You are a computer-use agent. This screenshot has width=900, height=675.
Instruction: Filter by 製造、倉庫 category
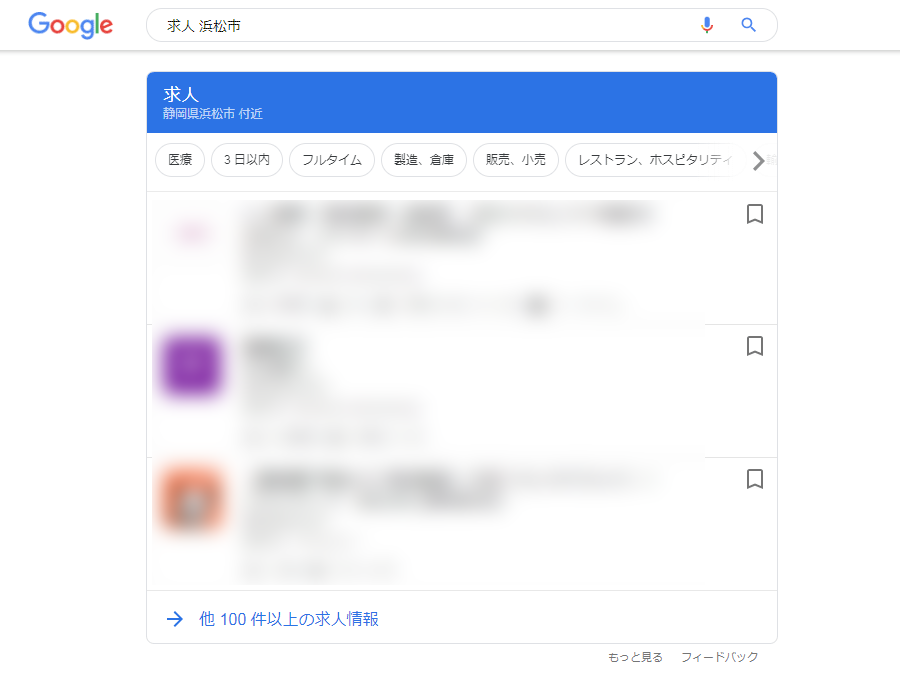[x=423, y=160]
